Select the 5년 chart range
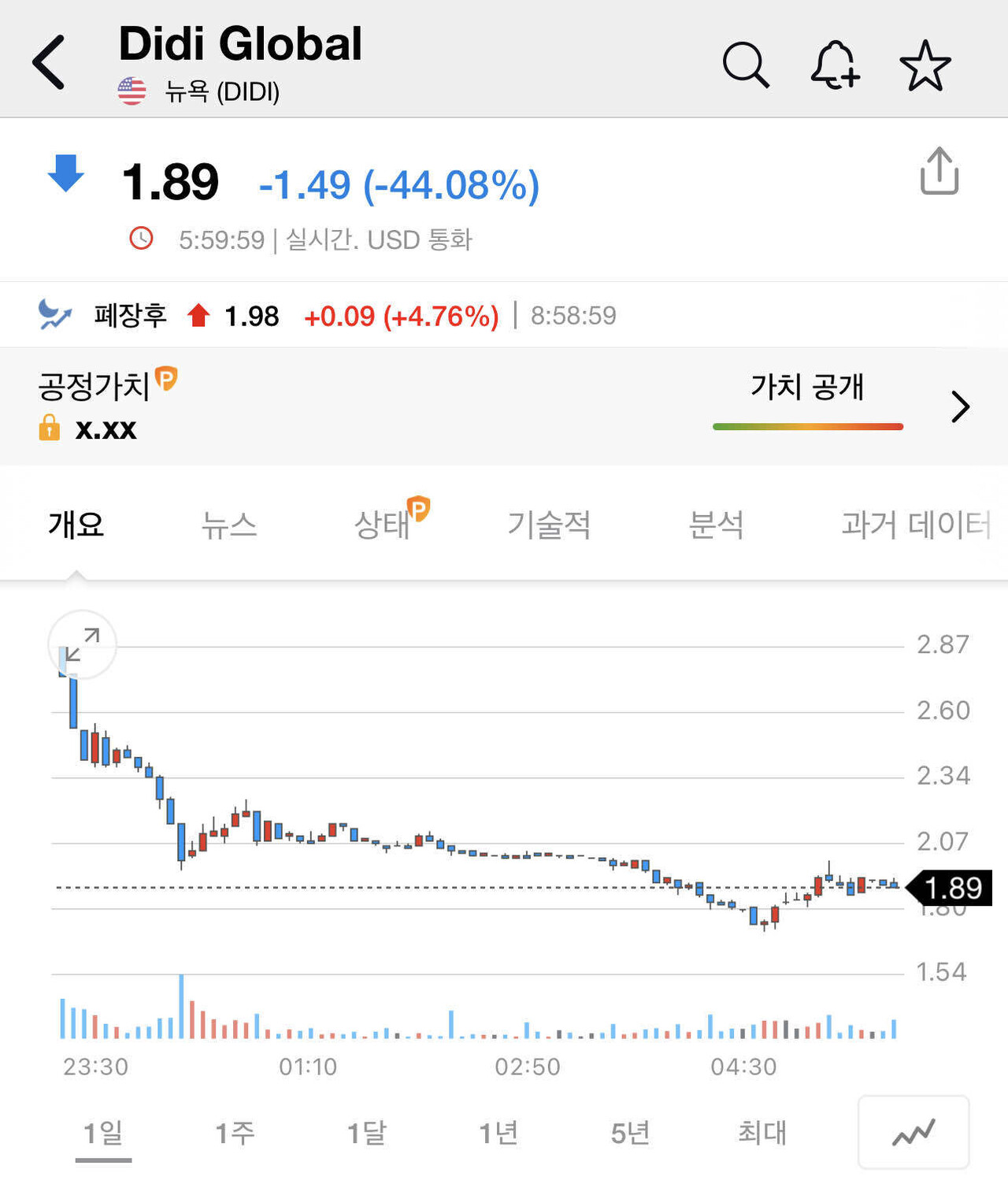 631,1133
